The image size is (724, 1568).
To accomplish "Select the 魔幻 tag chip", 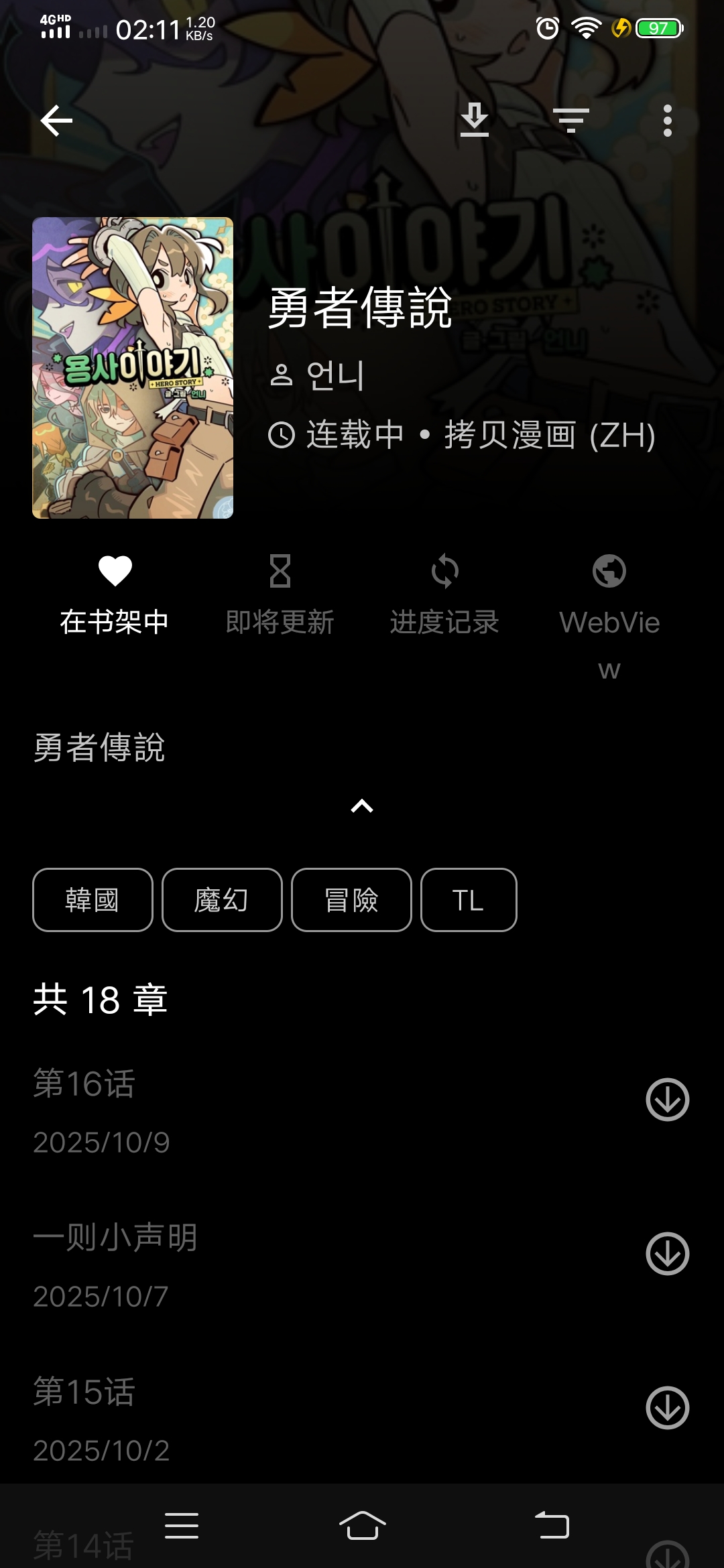I will tap(222, 900).
